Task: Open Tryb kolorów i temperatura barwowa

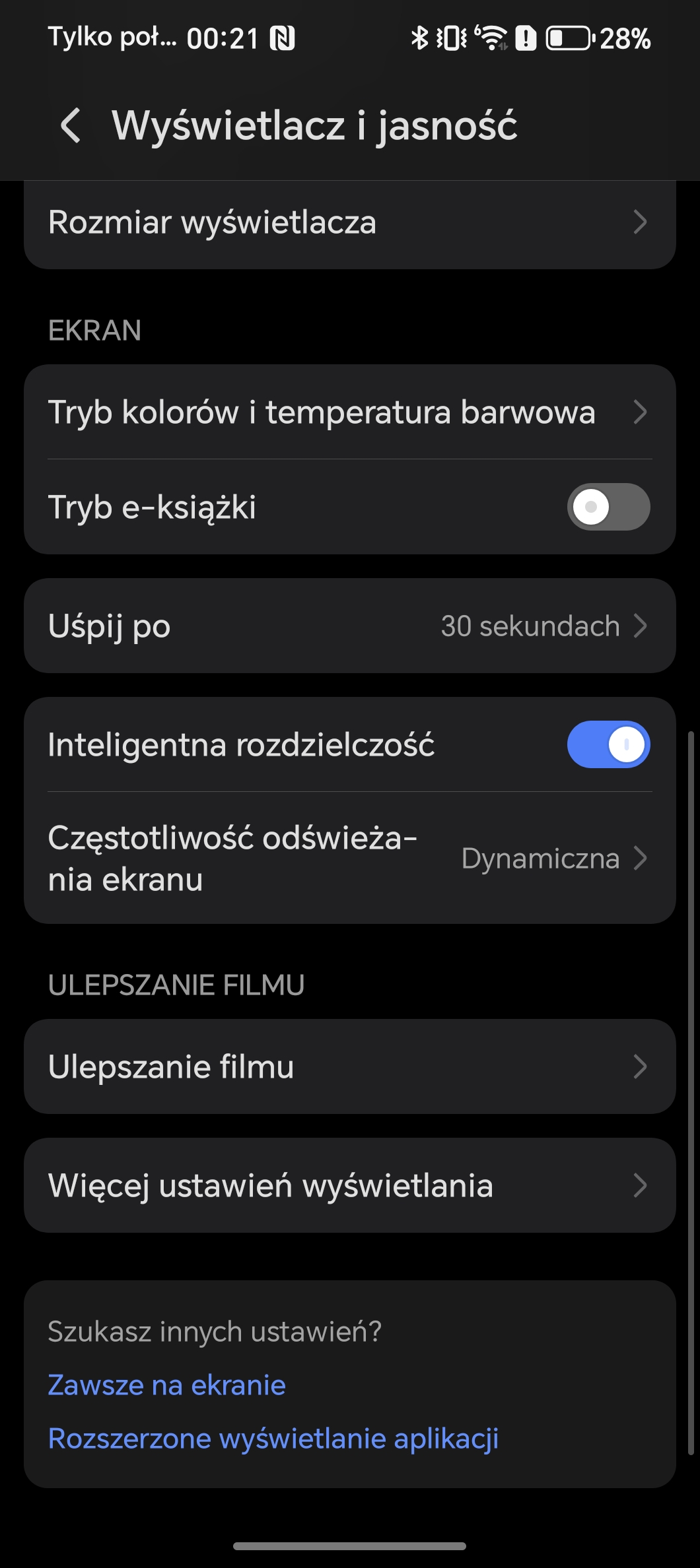Action: pyautogui.click(x=350, y=412)
